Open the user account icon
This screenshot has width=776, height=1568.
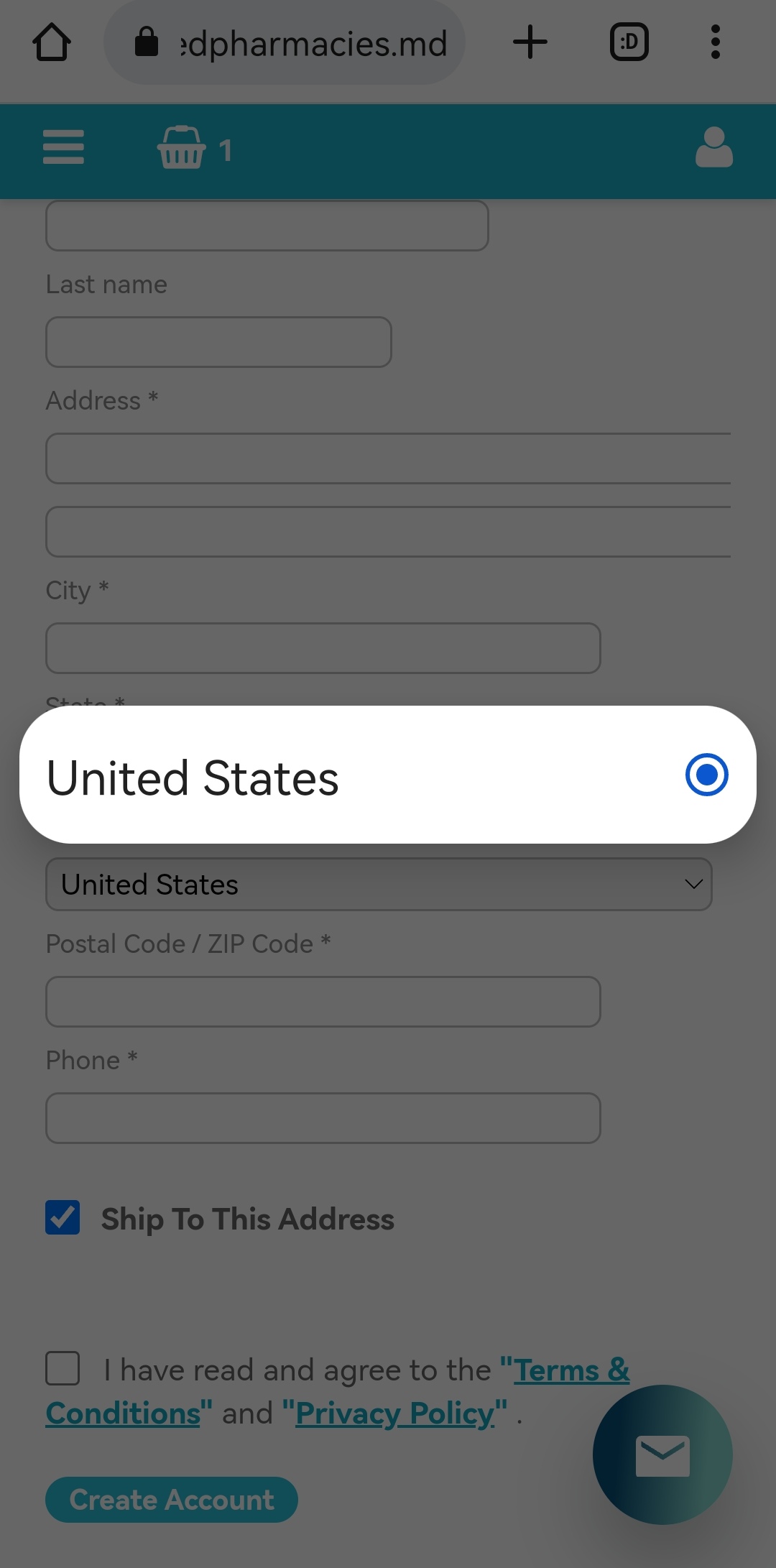point(713,148)
